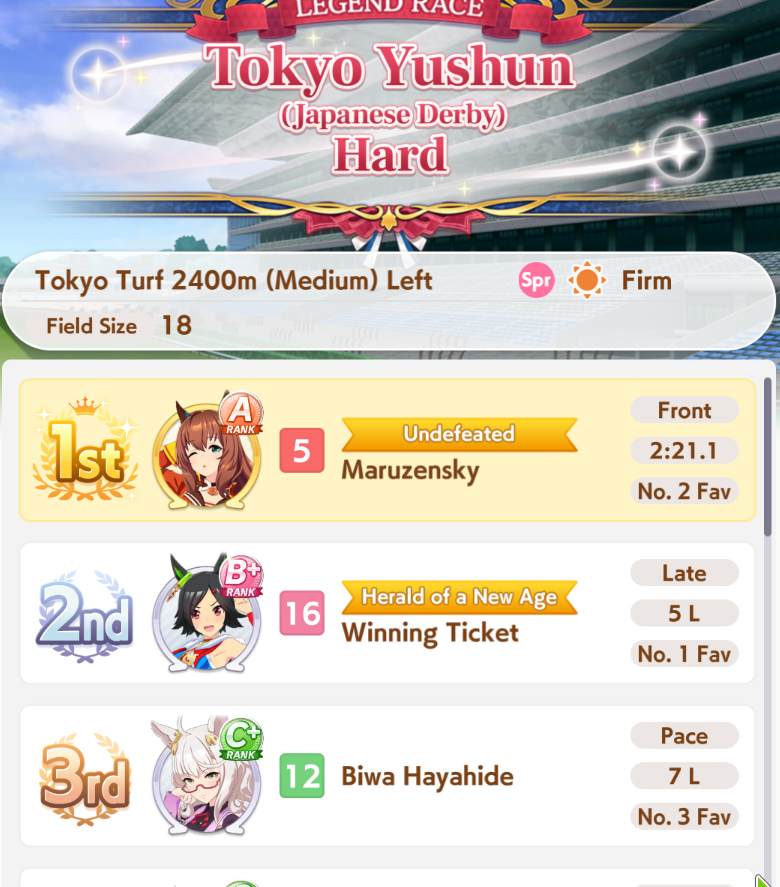Open Biwa Hayahide's 3rd place result entry
780x887 pixels.
[x=387, y=776]
